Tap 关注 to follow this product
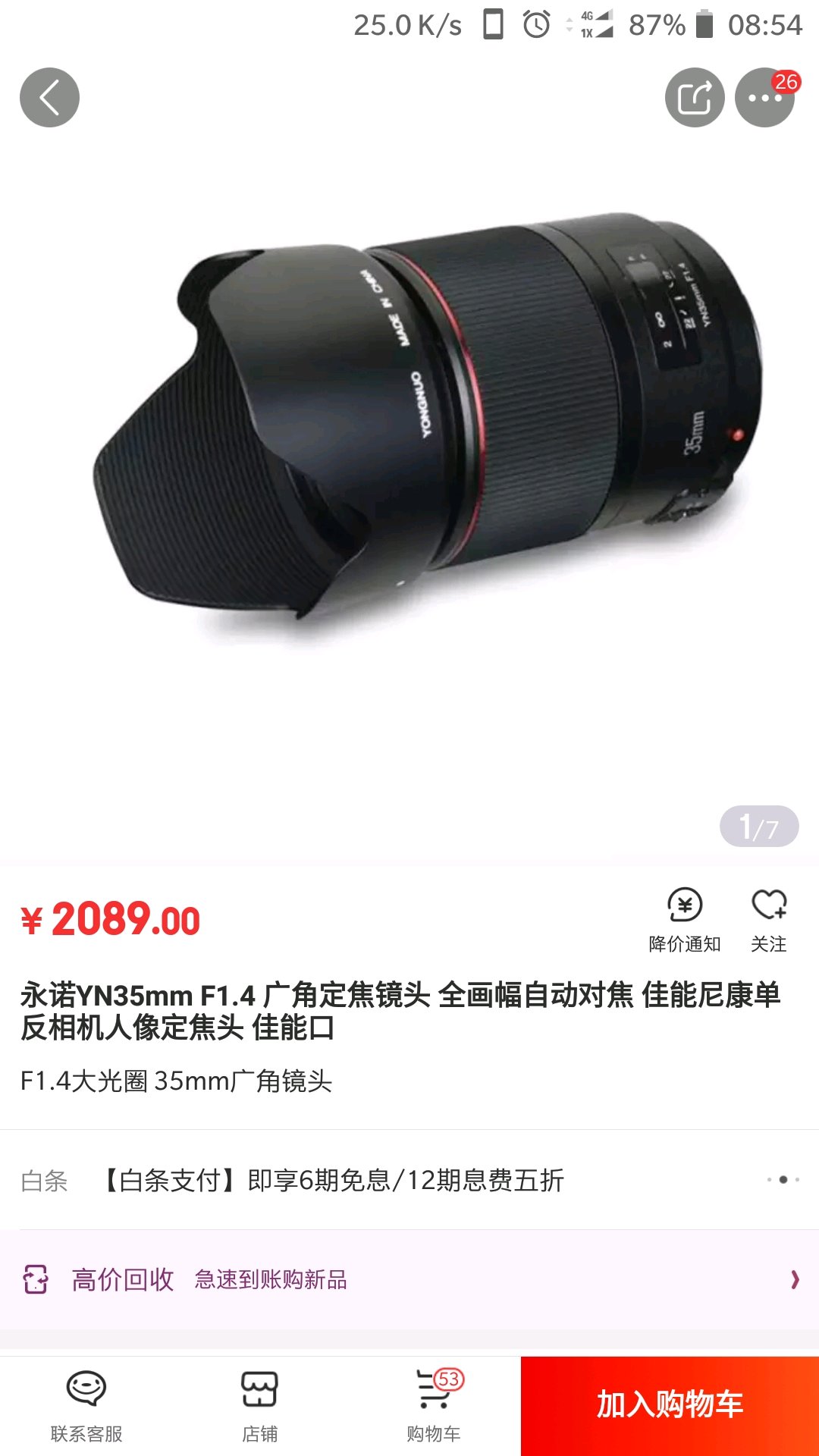This screenshot has height=1456, width=819. (x=769, y=920)
